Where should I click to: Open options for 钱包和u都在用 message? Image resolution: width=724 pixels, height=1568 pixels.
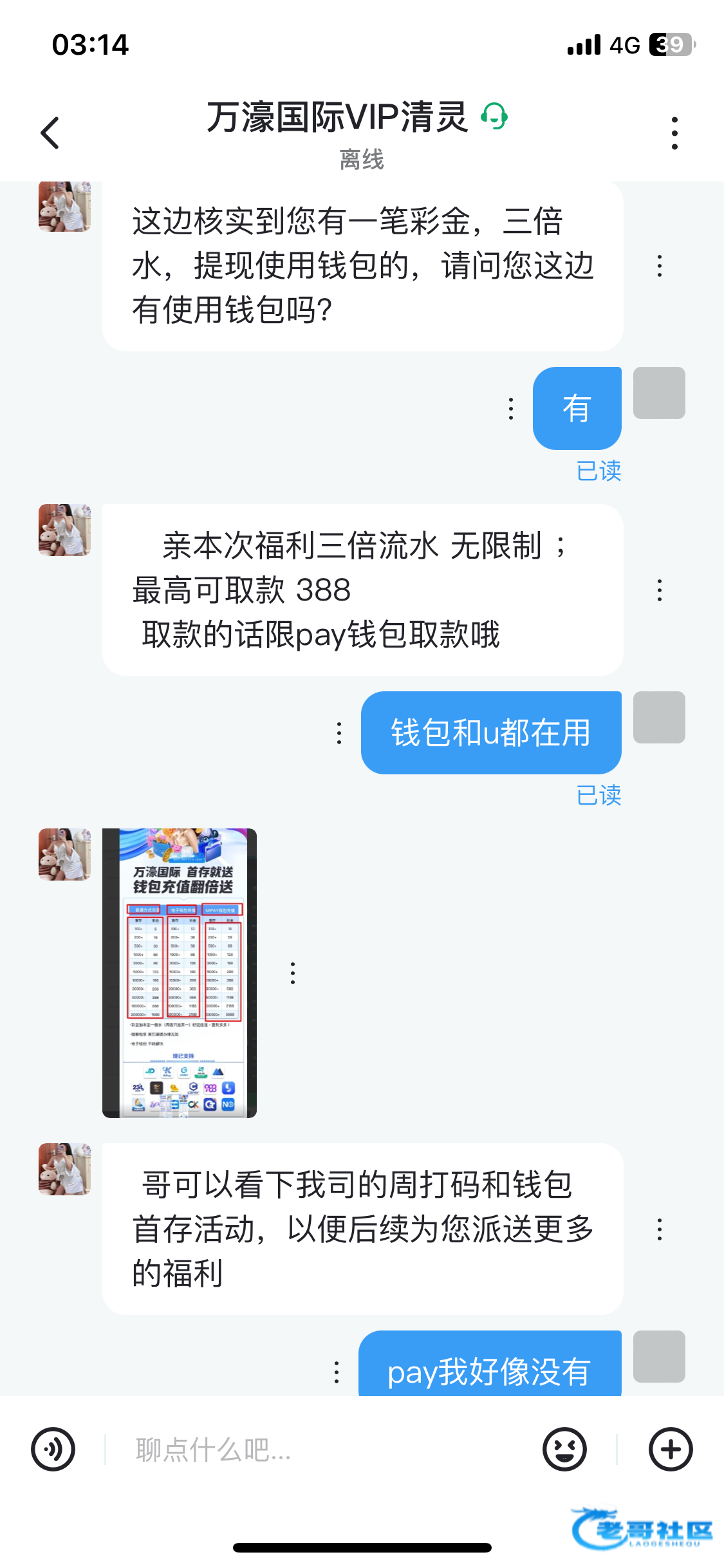(339, 733)
